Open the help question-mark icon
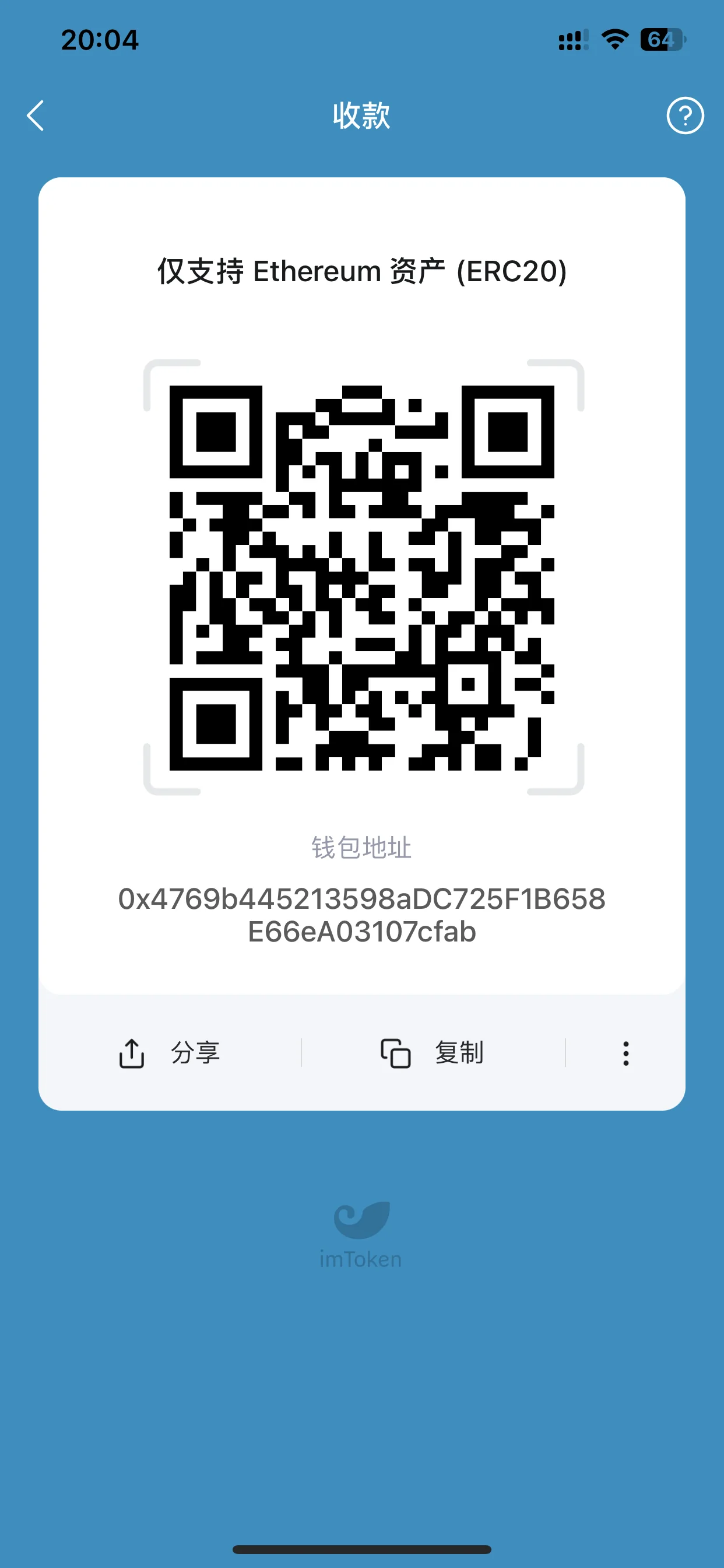 (685, 116)
